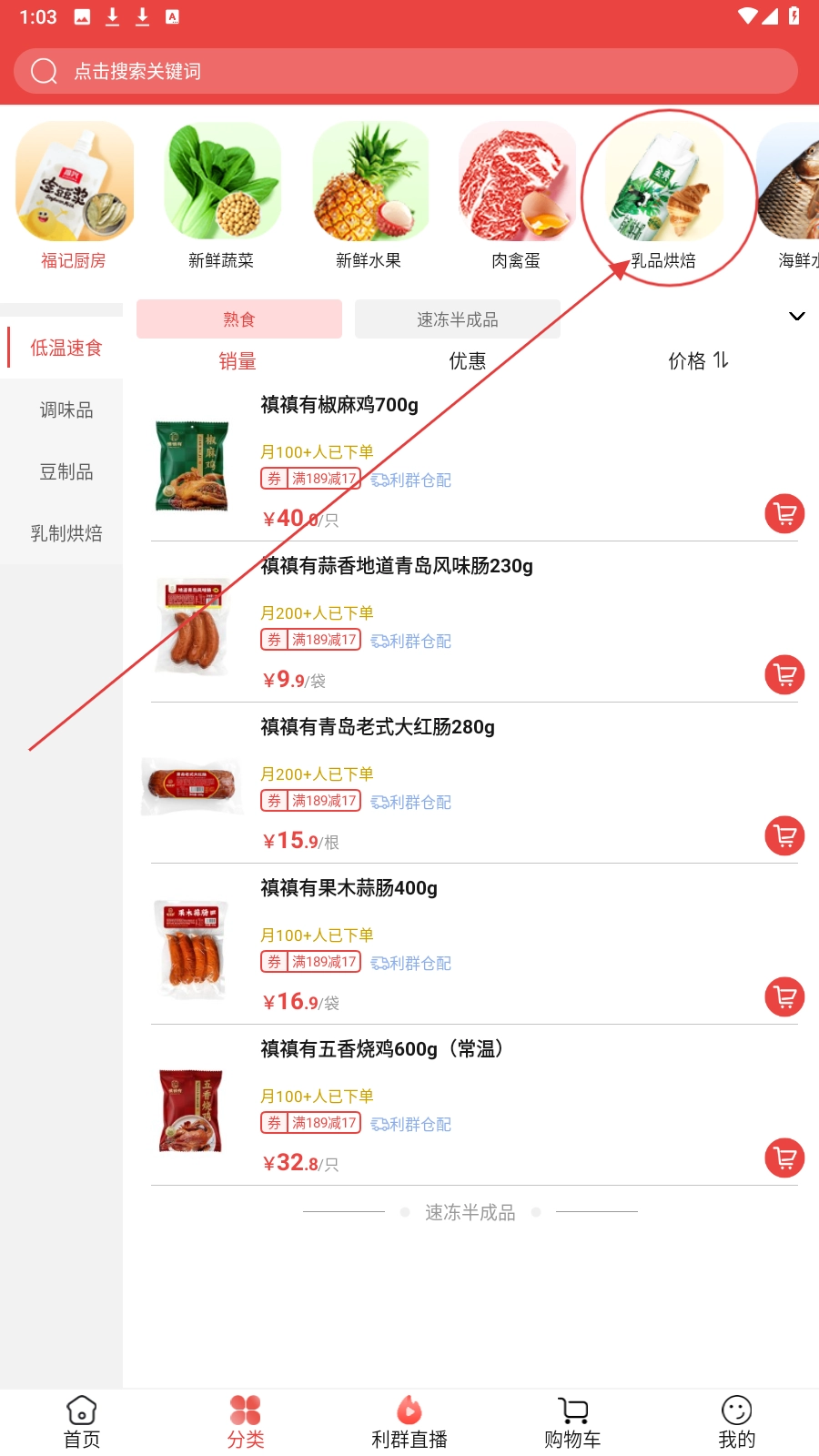Open 禛禛有青岛老式大红肠280g product
Screen dimensions: 819x1456
[378, 727]
